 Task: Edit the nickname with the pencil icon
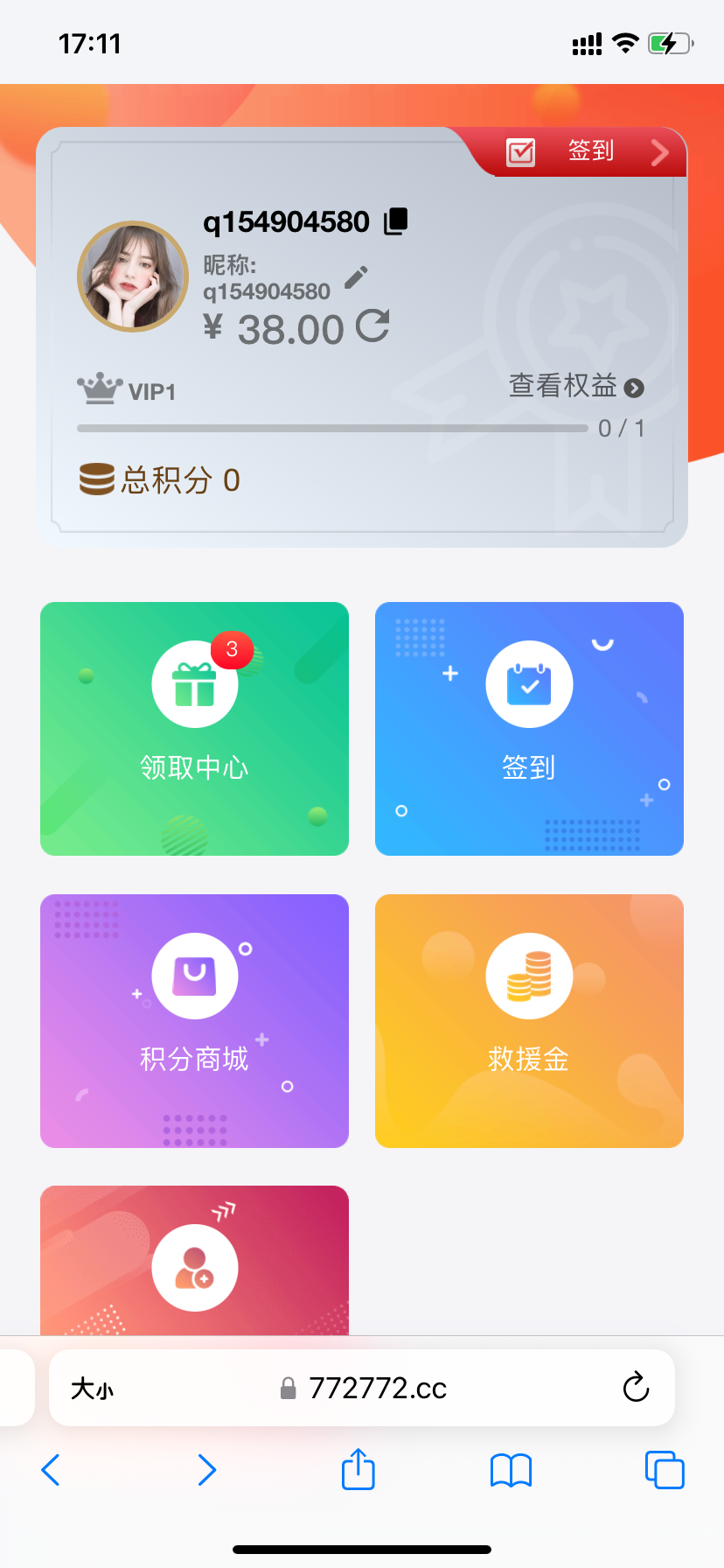click(356, 277)
